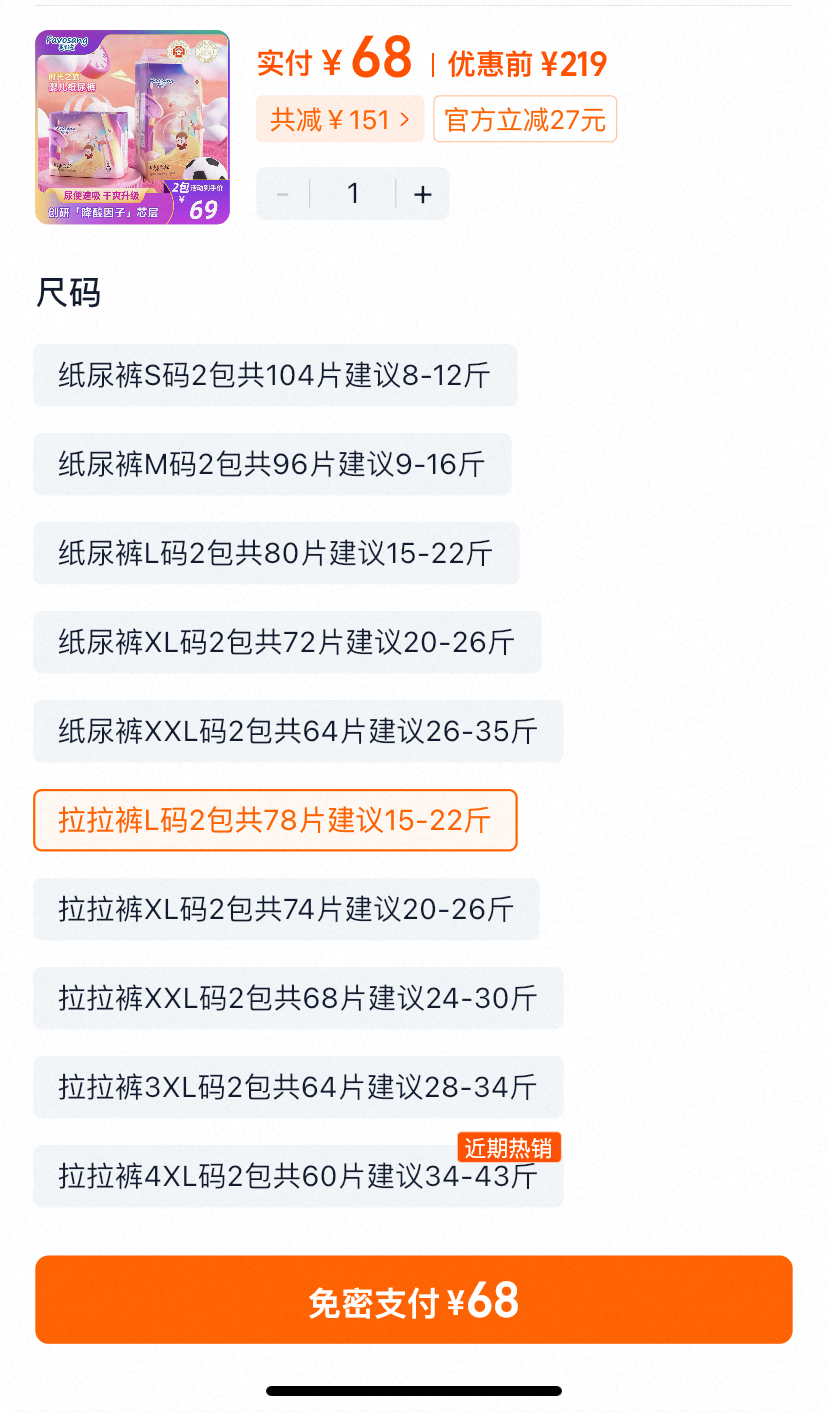The image size is (828, 1412).
Task: Select 纸尿裤XL码2包共72片
Action: [287, 642]
